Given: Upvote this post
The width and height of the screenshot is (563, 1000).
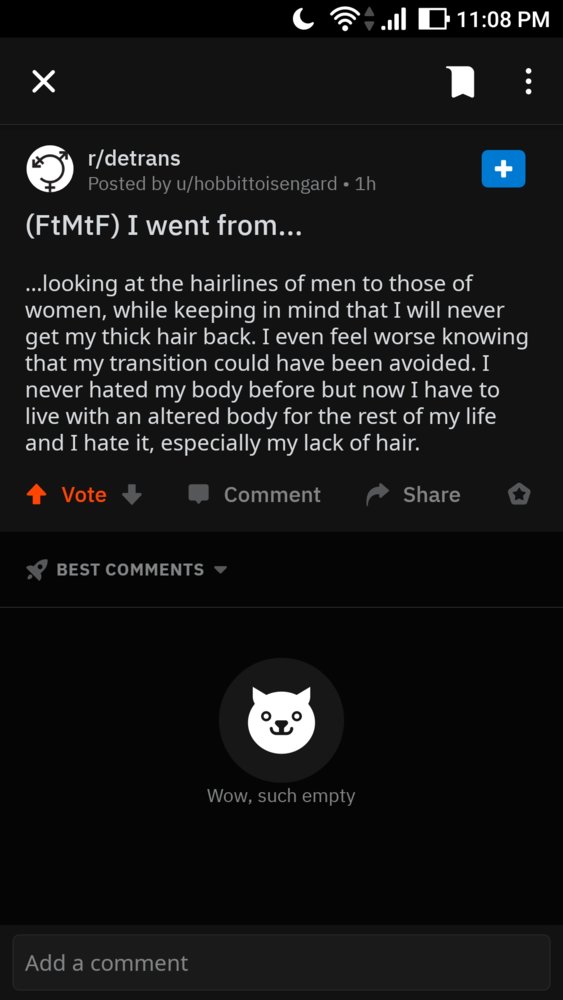Looking at the screenshot, I should pos(37,495).
